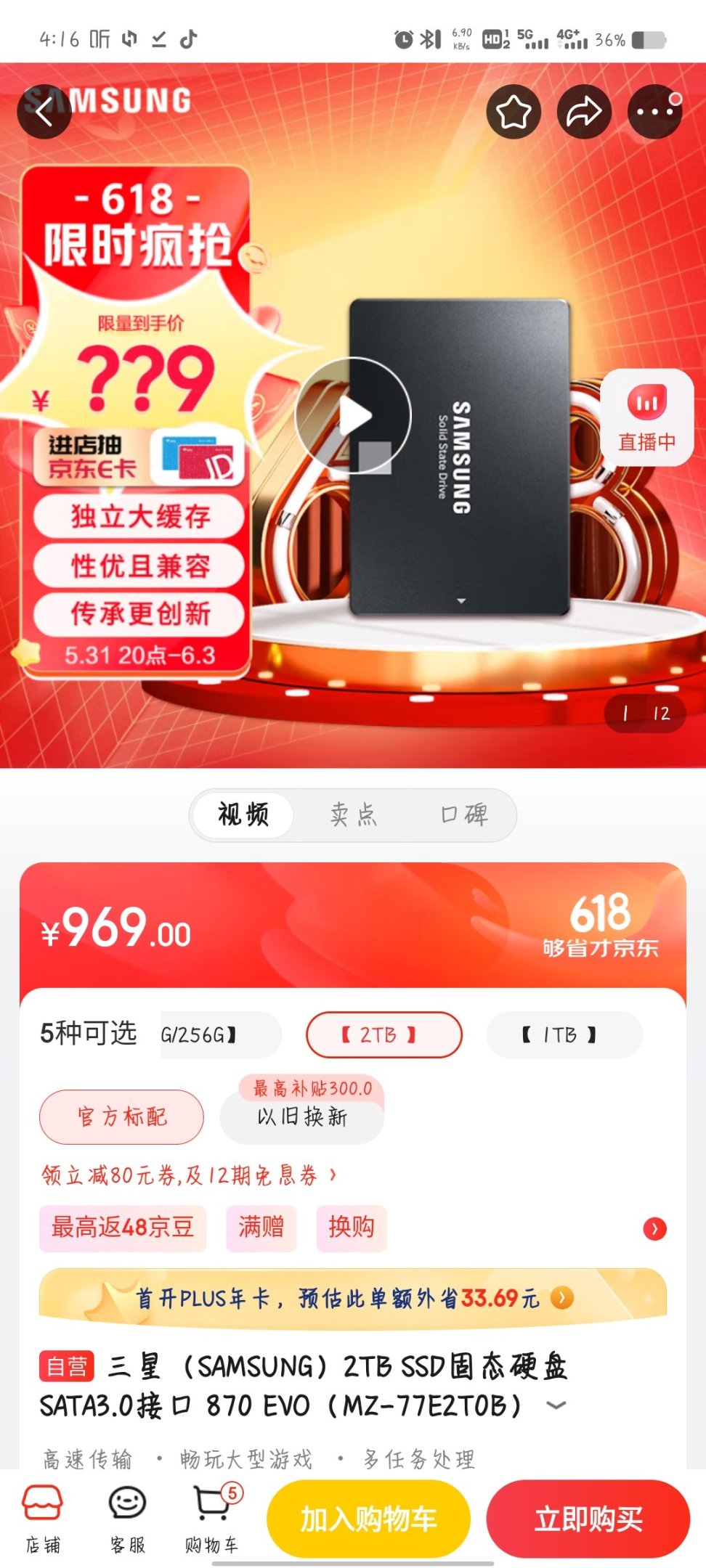Switch to the 口碑 tab
The width and height of the screenshot is (706, 1568).
[464, 814]
